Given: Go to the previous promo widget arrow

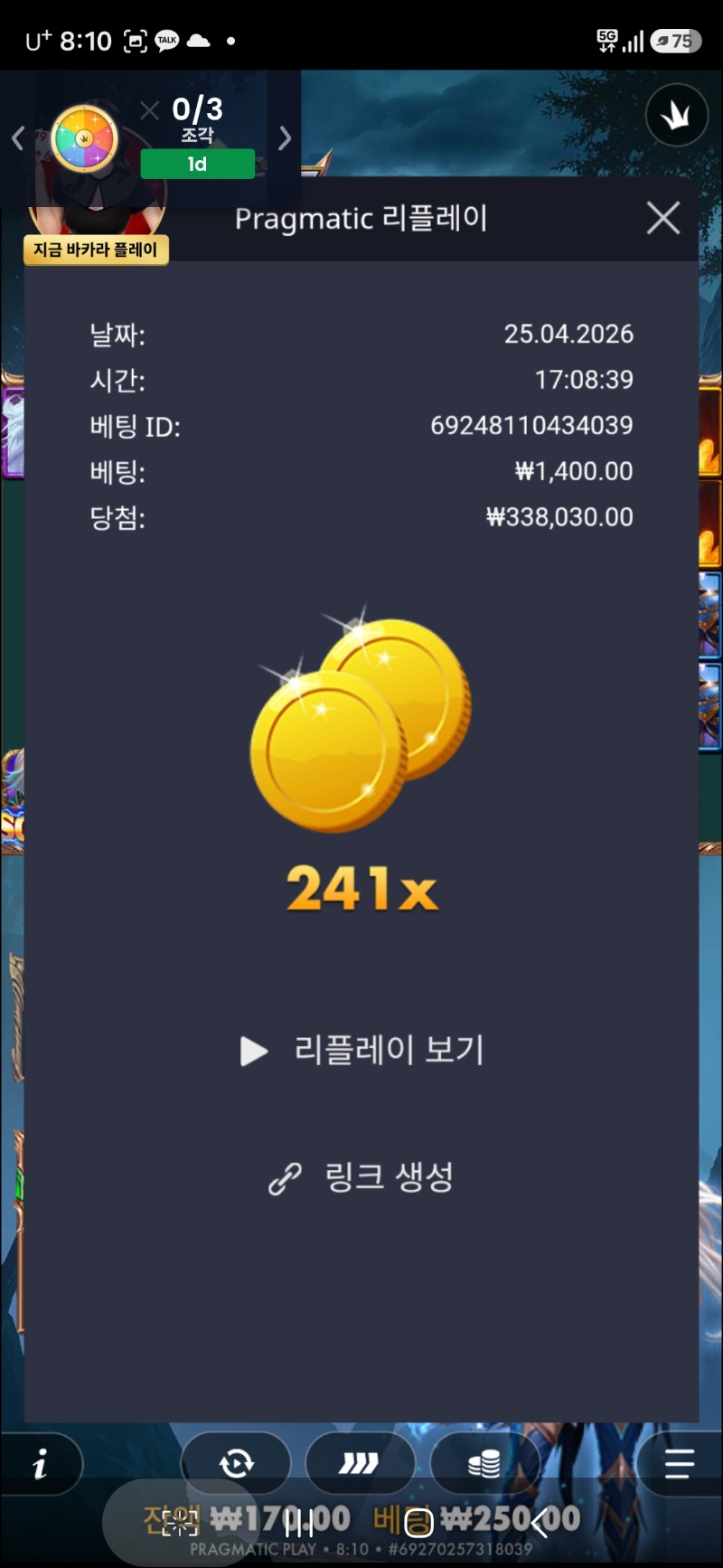Looking at the screenshot, I should (18, 138).
